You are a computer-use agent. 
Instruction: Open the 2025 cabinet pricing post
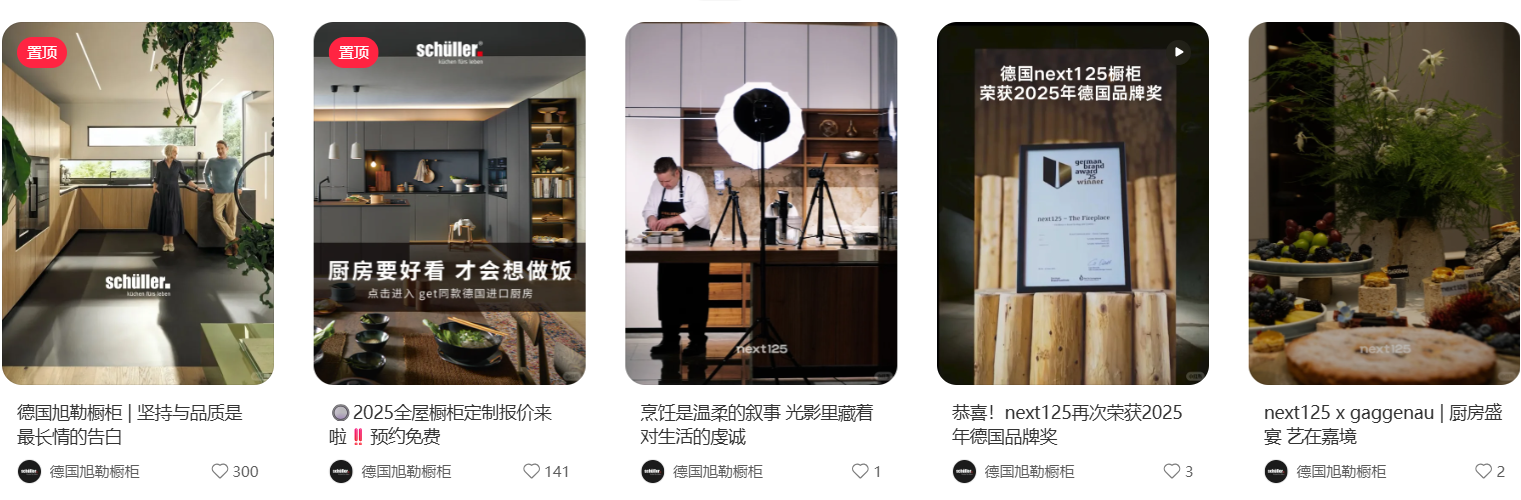click(449, 203)
